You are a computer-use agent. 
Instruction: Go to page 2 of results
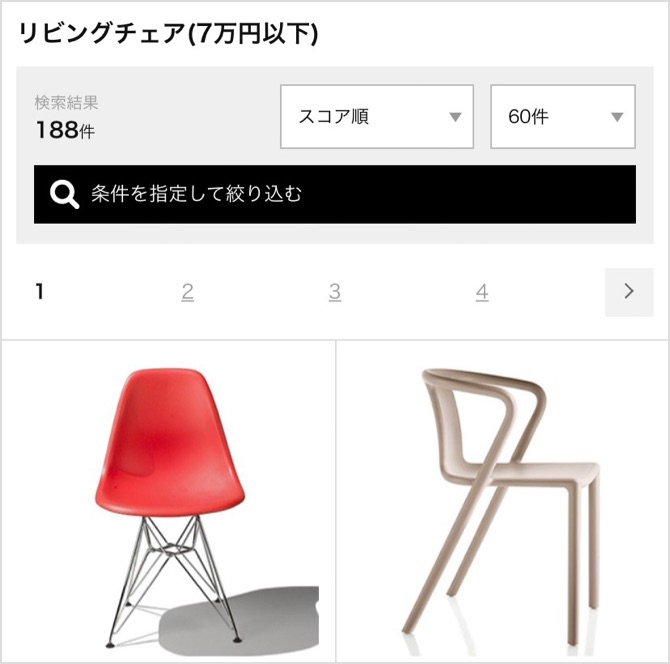pos(187,292)
